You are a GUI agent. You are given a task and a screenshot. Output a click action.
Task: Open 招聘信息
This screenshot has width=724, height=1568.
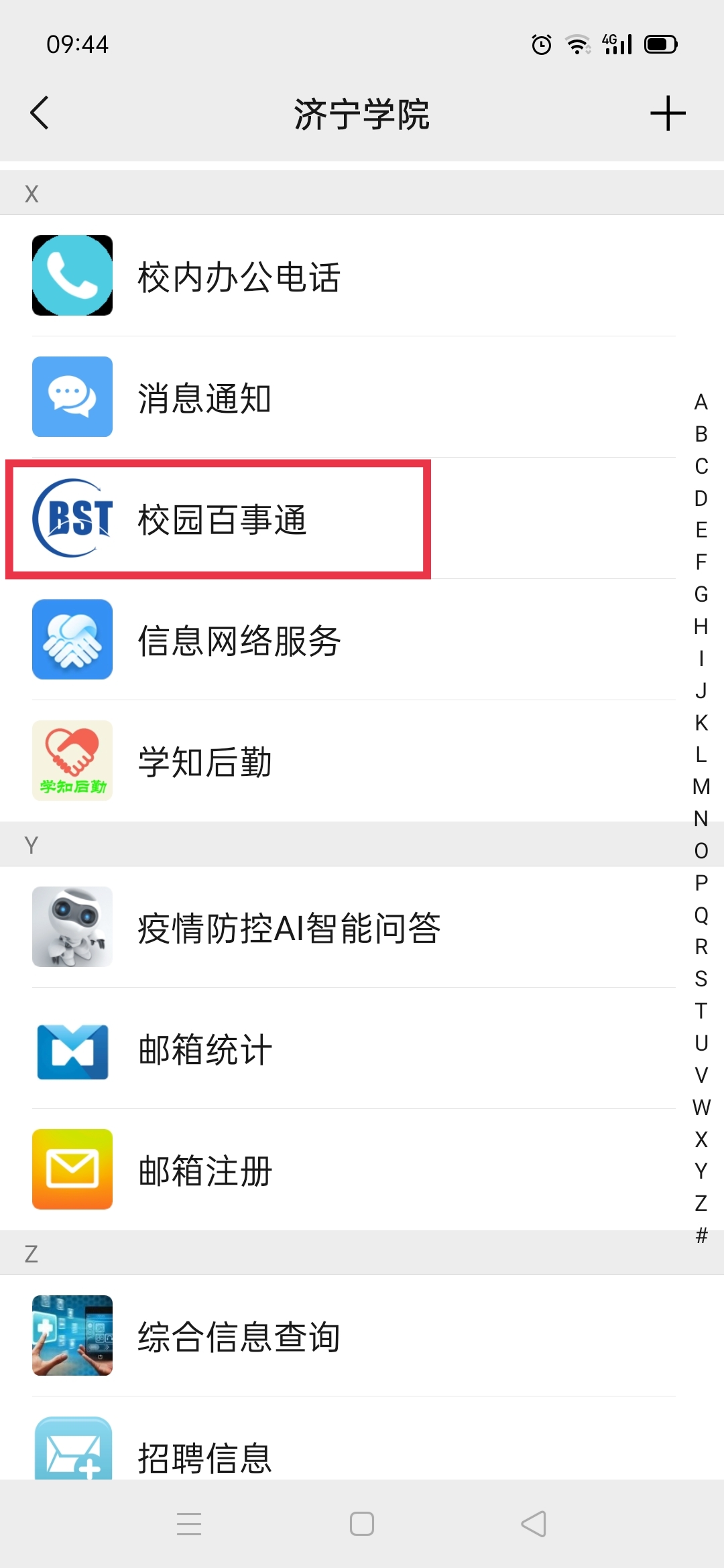tap(204, 1457)
